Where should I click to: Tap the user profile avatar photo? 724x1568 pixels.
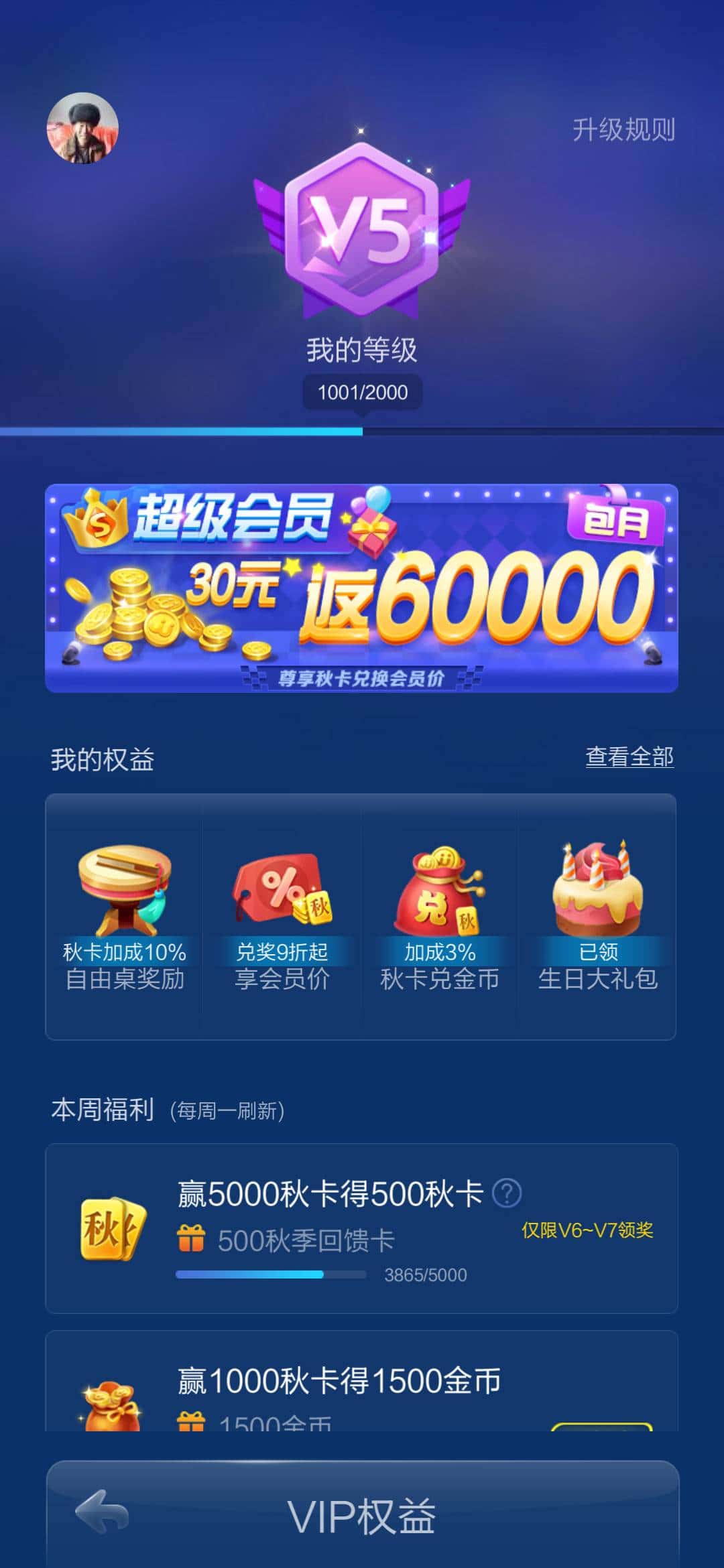[x=82, y=129]
